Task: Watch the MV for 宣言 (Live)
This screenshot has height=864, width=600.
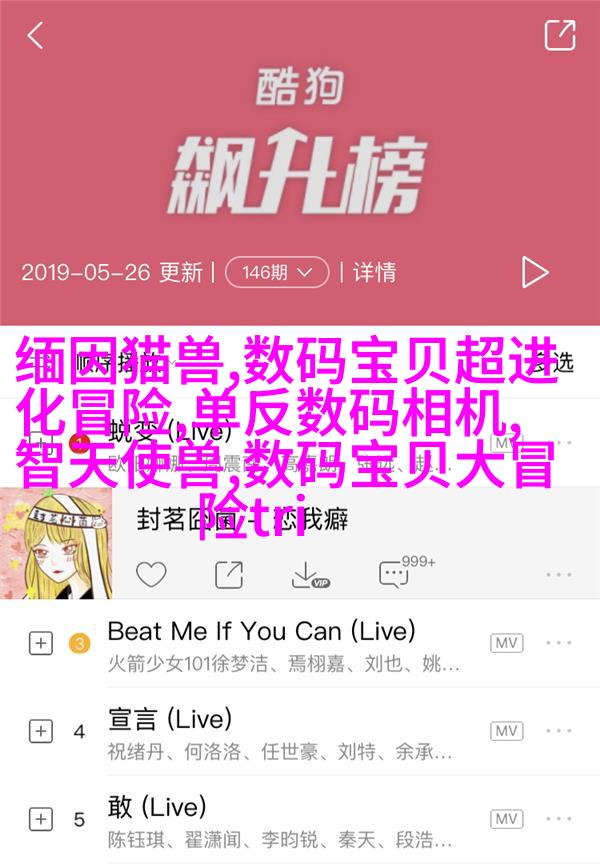Action: tap(506, 731)
